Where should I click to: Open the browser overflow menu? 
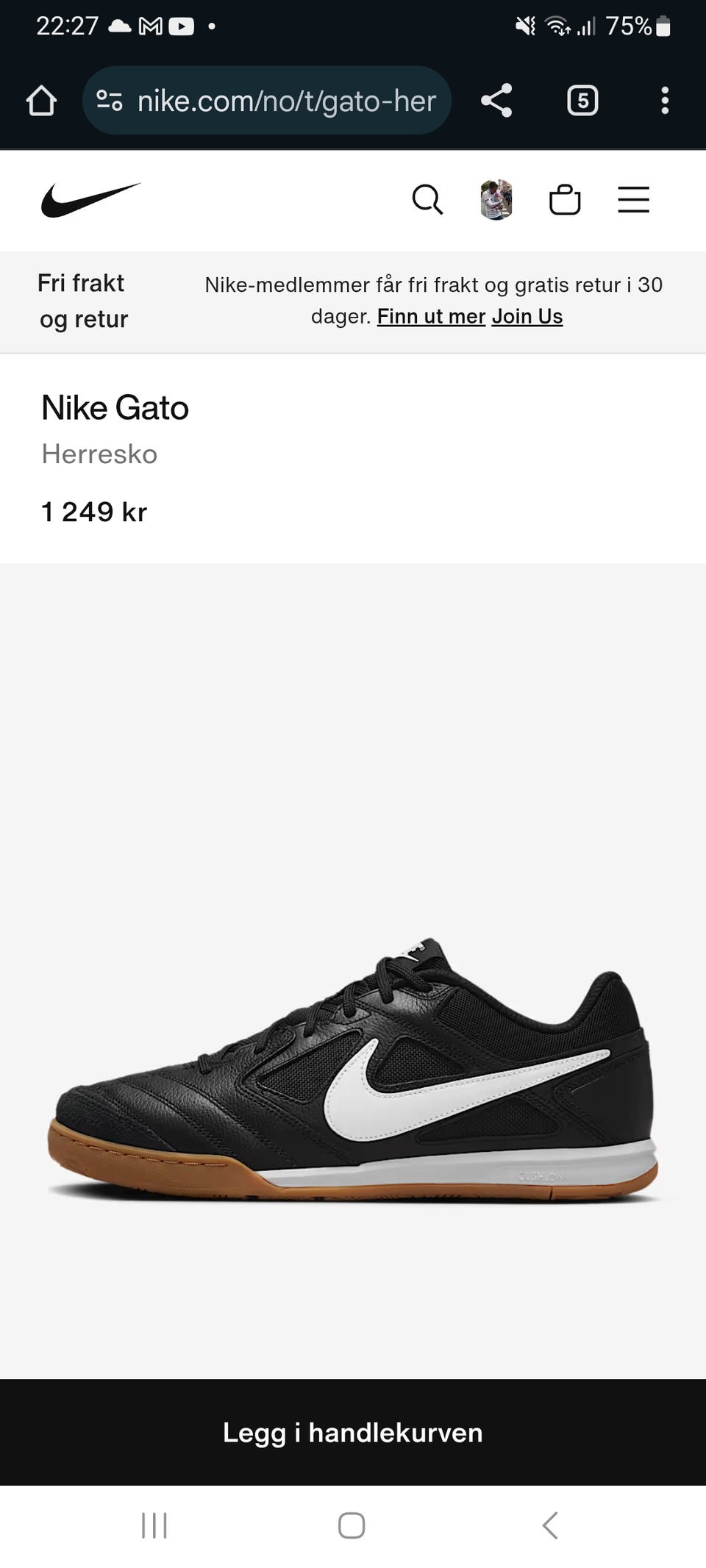point(665,101)
